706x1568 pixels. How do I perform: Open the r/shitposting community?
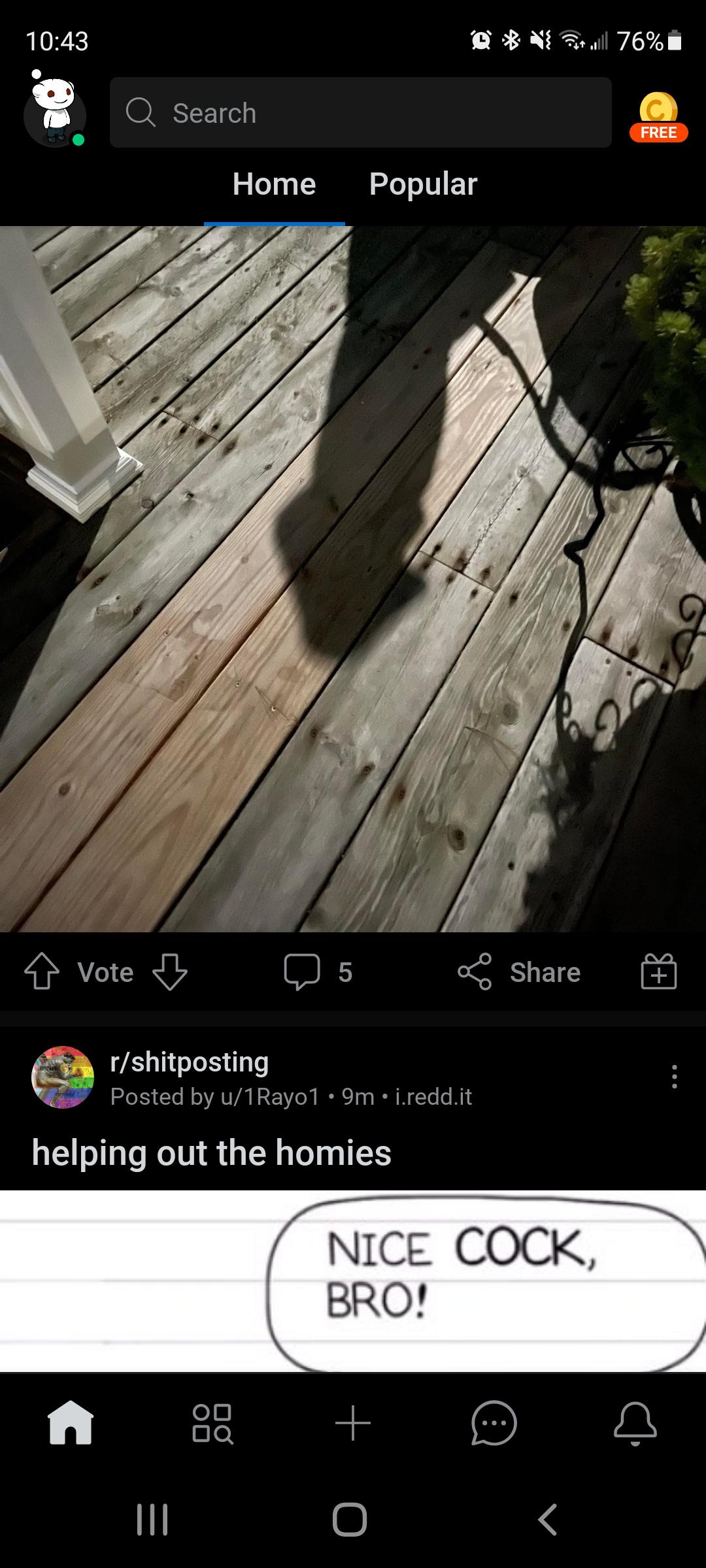point(189,1062)
